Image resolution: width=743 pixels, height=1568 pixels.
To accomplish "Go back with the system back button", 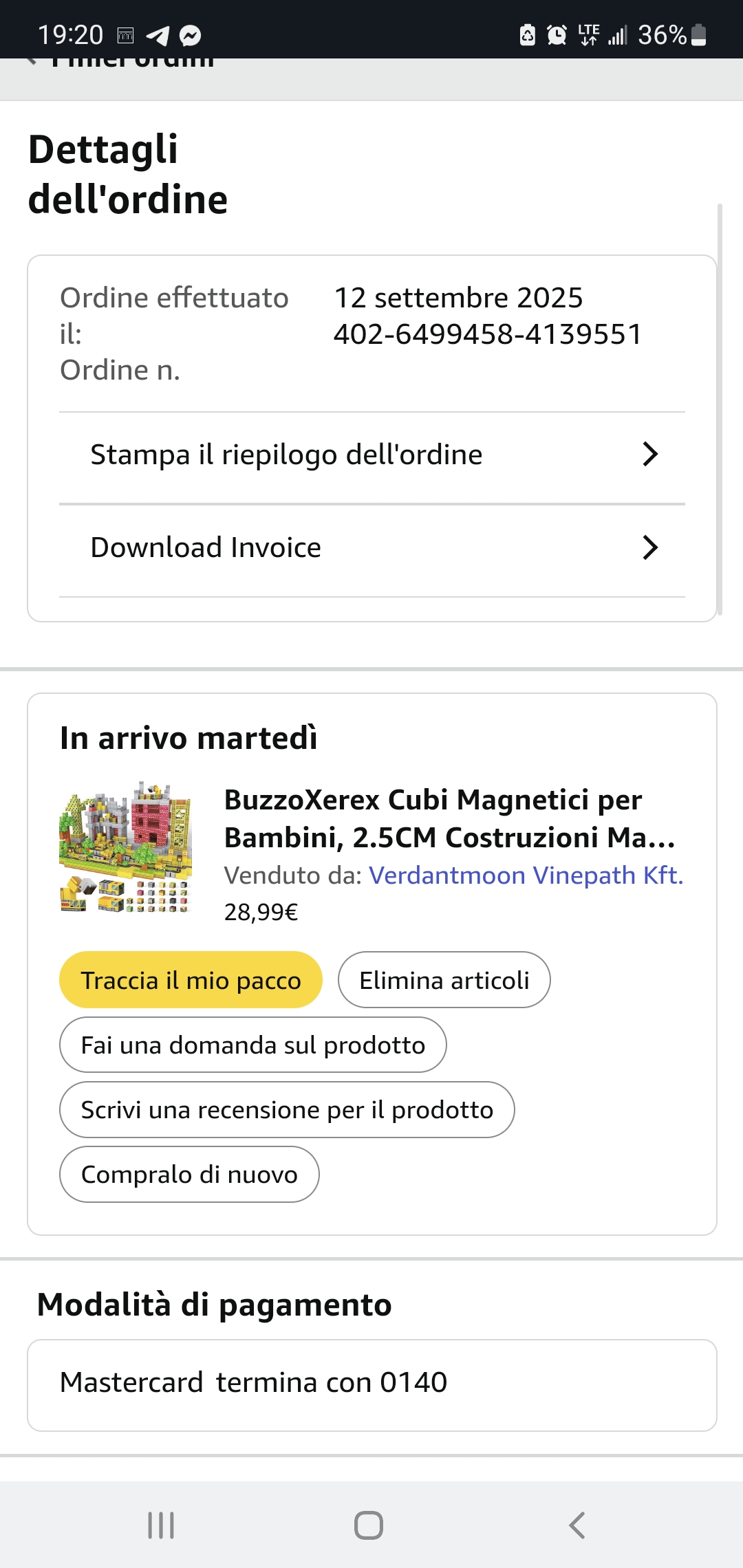I will 577,1525.
